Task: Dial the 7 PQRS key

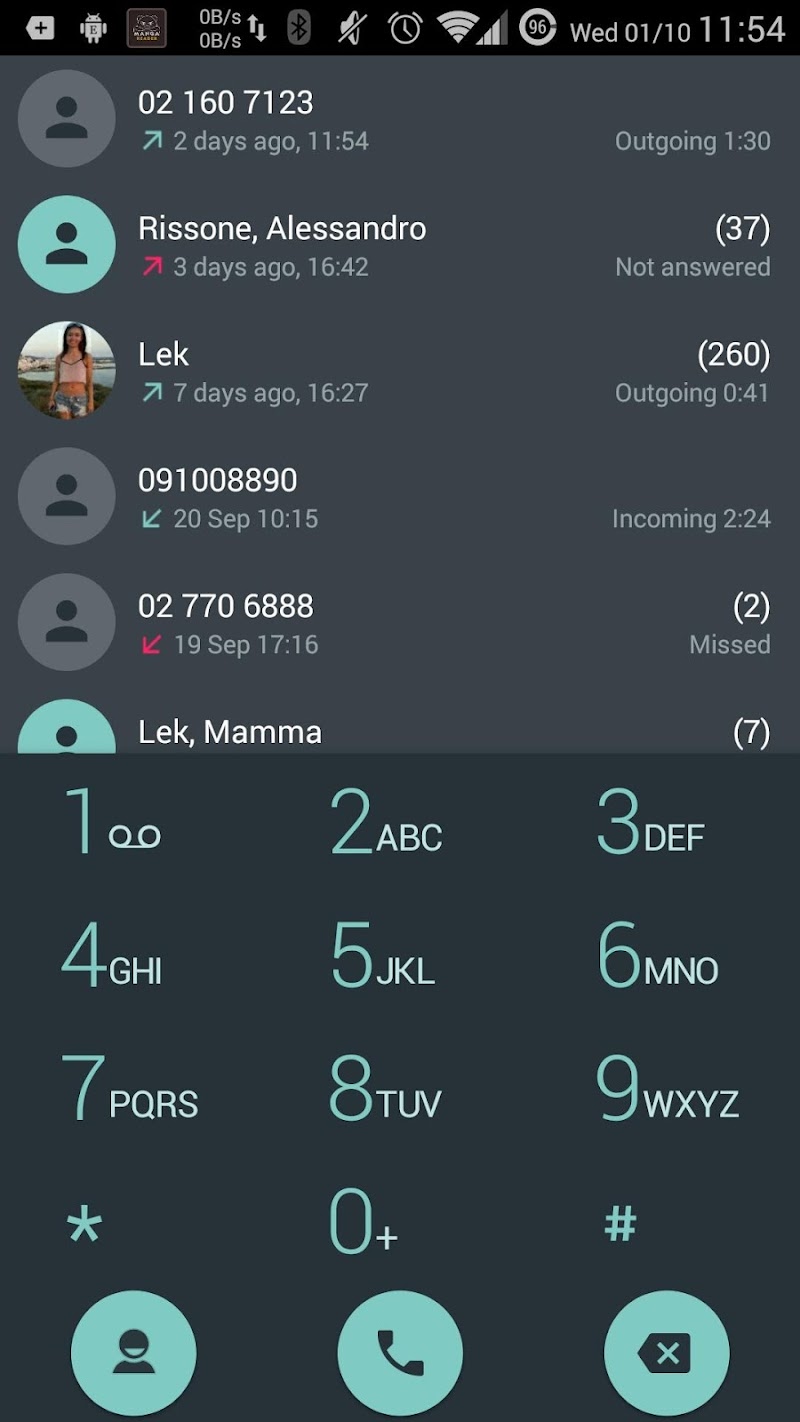Action: 130,1090
